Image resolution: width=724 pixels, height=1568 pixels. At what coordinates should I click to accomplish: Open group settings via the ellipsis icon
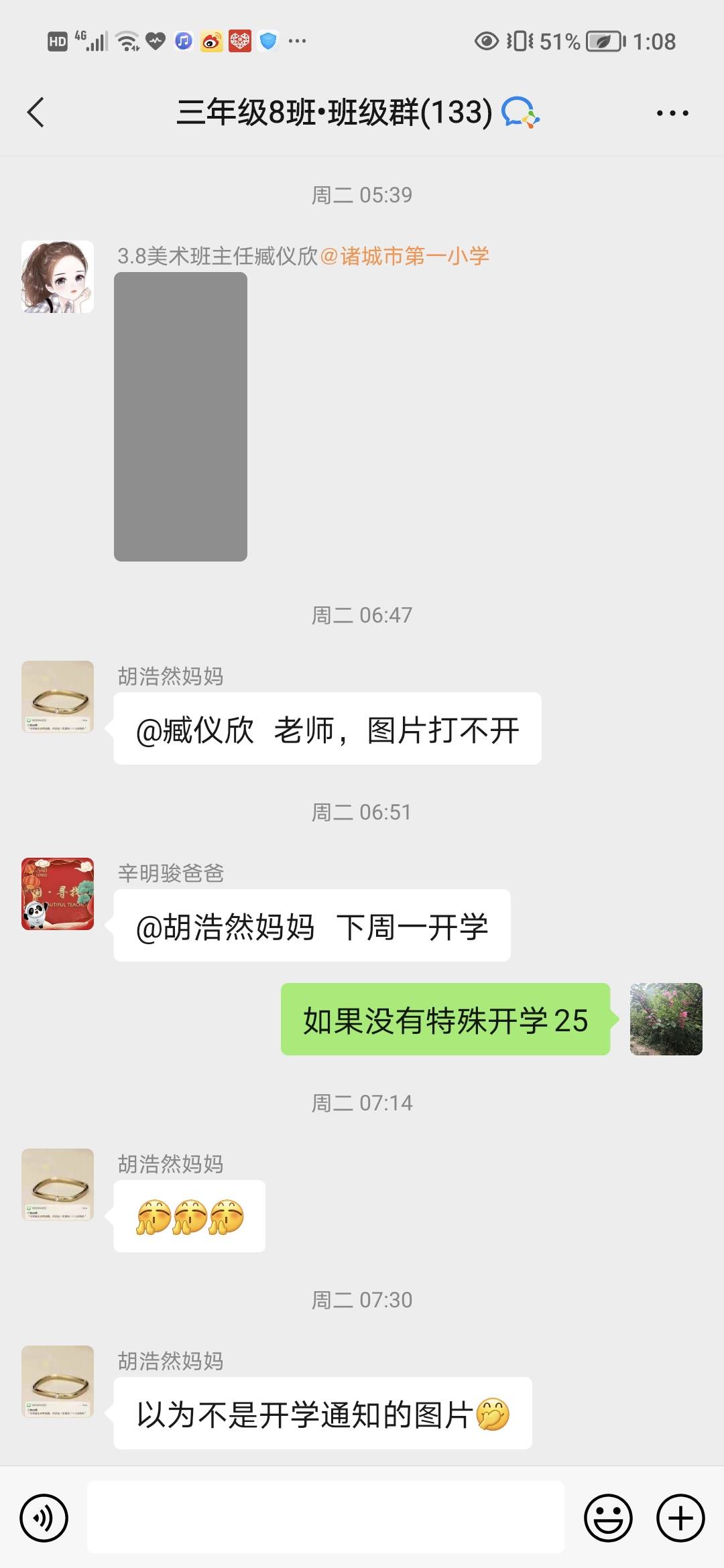pos(673,113)
